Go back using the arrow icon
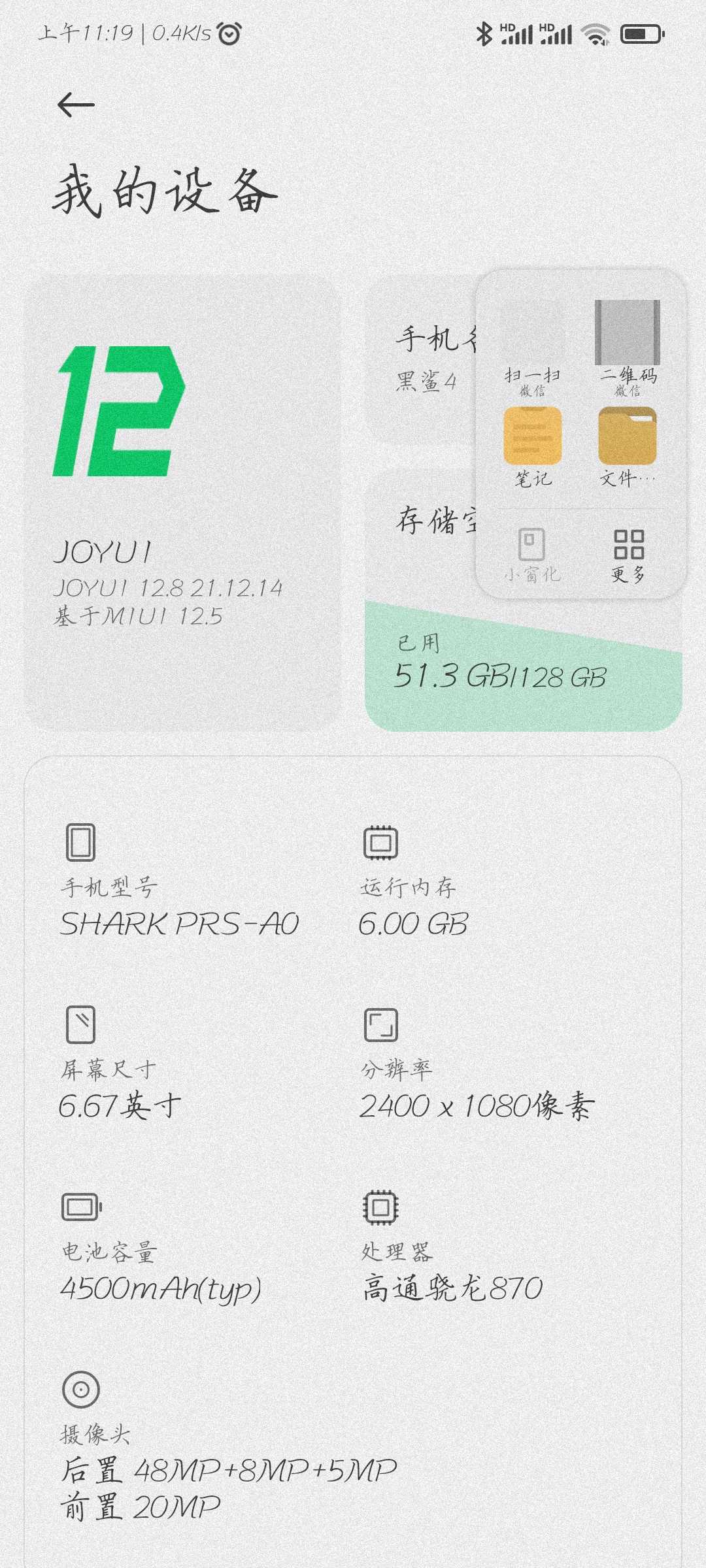This screenshot has height=1568, width=706. (x=76, y=105)
